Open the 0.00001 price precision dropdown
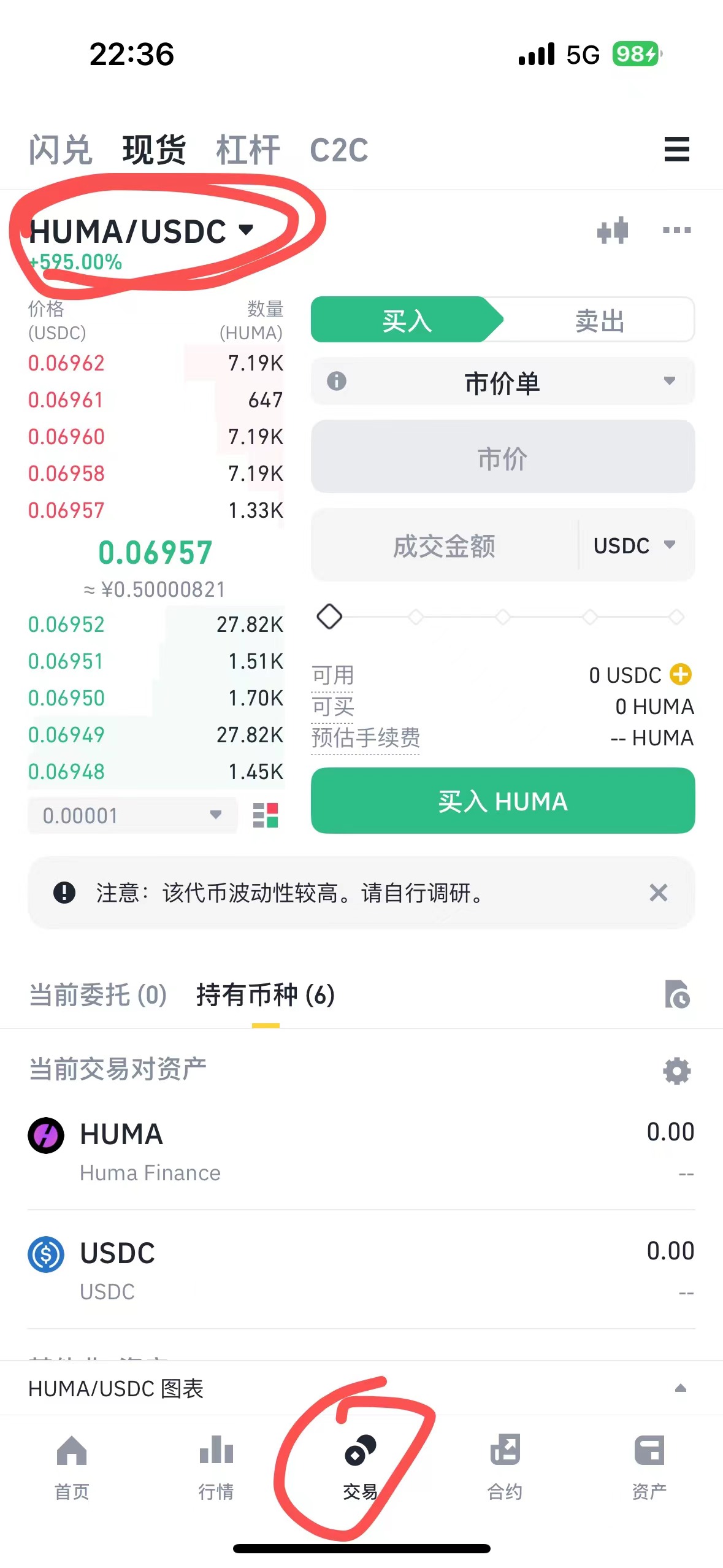Screen dimensions: 723x1568 coord(132,815)
